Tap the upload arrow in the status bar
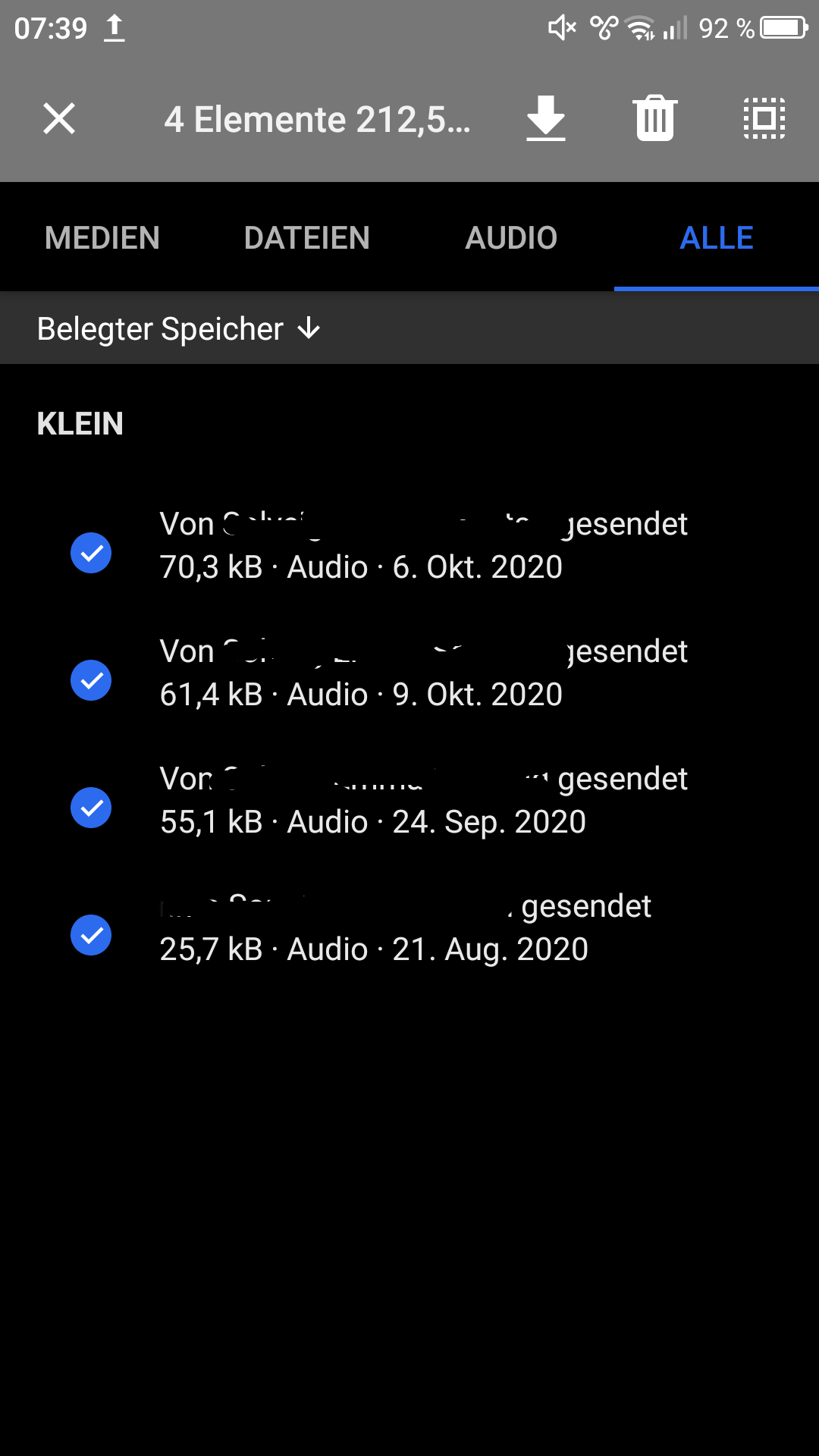 pyautogui.click(x=115, y=29)
